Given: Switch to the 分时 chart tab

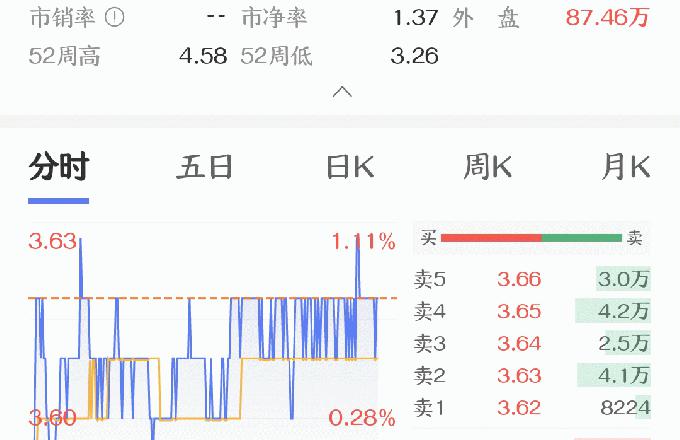Looking at the screenshot, I should (x=58, y=167).
